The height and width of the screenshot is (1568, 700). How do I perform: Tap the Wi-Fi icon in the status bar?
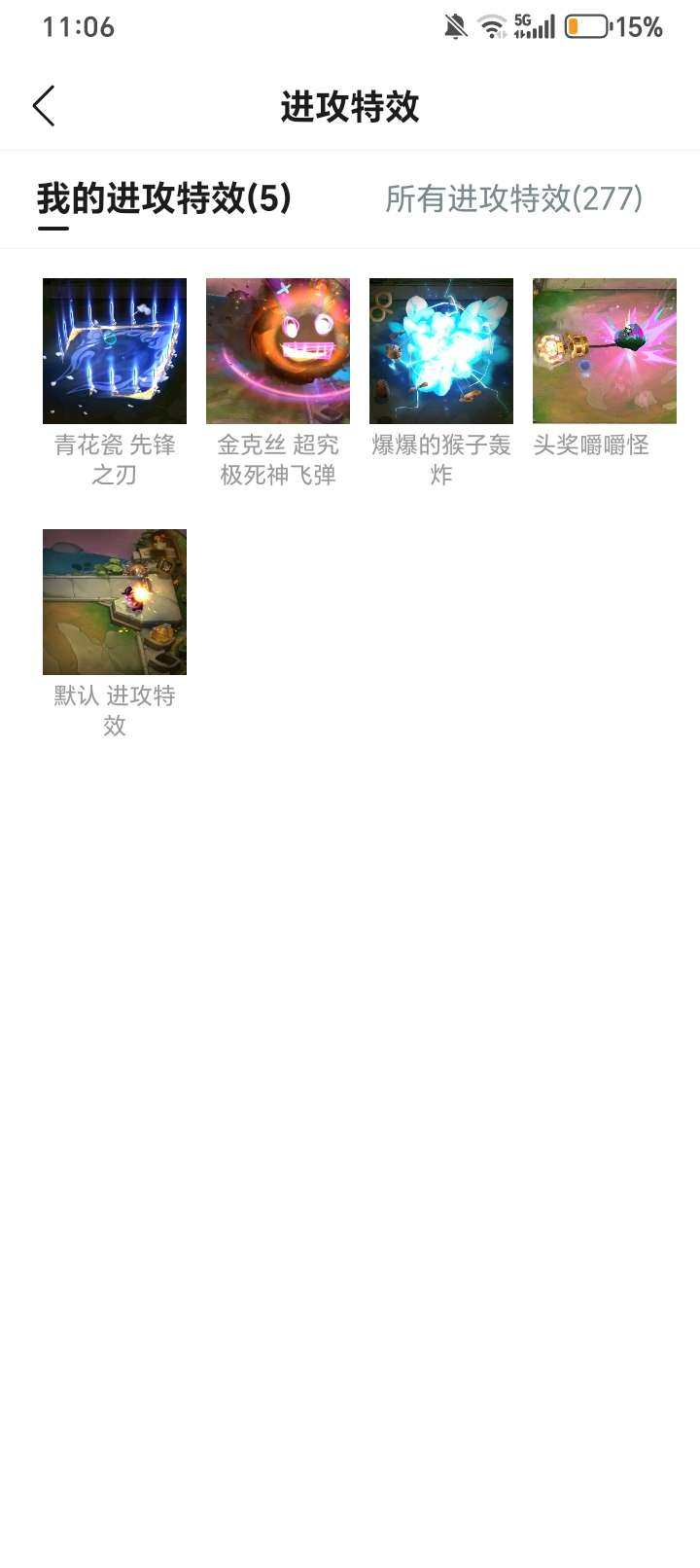pyautogui.click(x=491, y=26)
